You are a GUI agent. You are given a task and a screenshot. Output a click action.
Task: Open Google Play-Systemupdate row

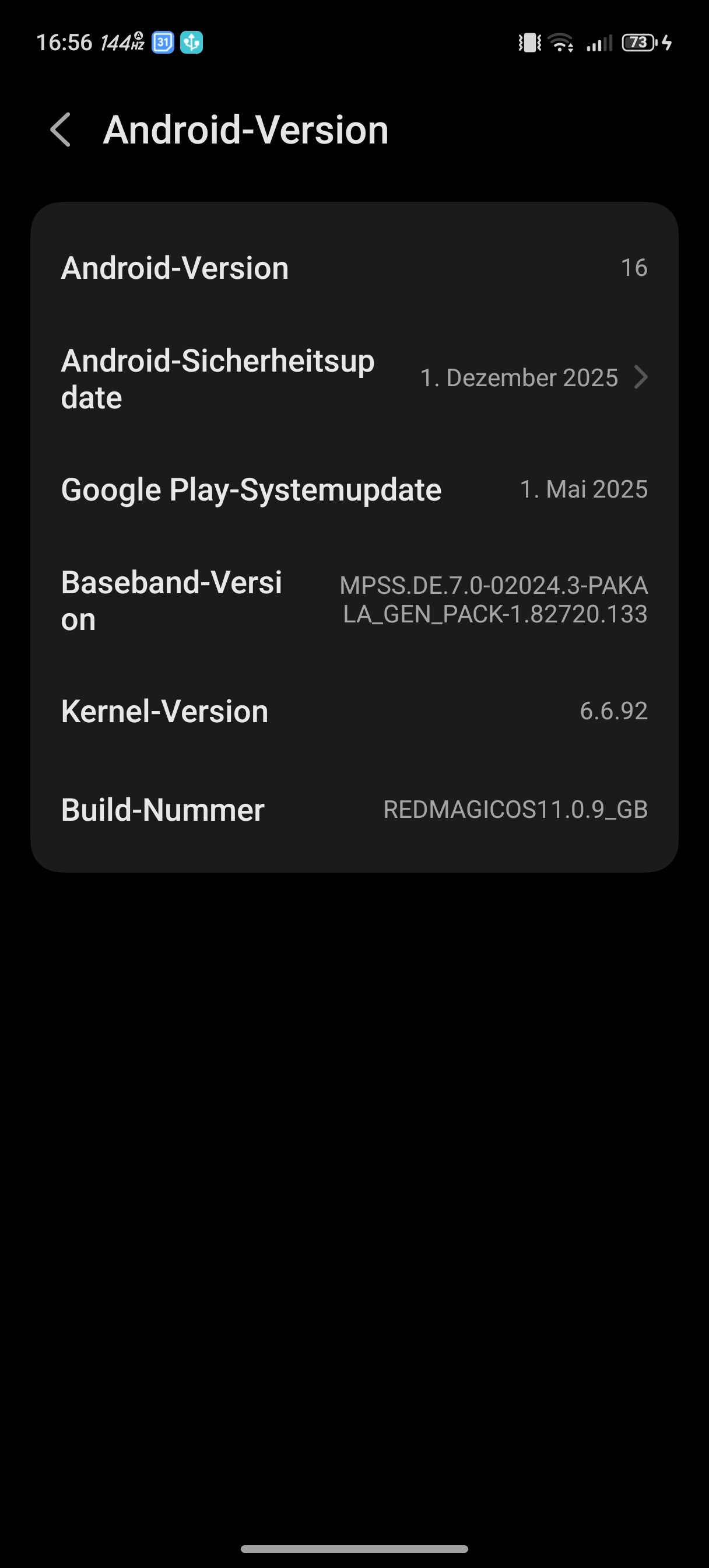(x=354, y=489)
